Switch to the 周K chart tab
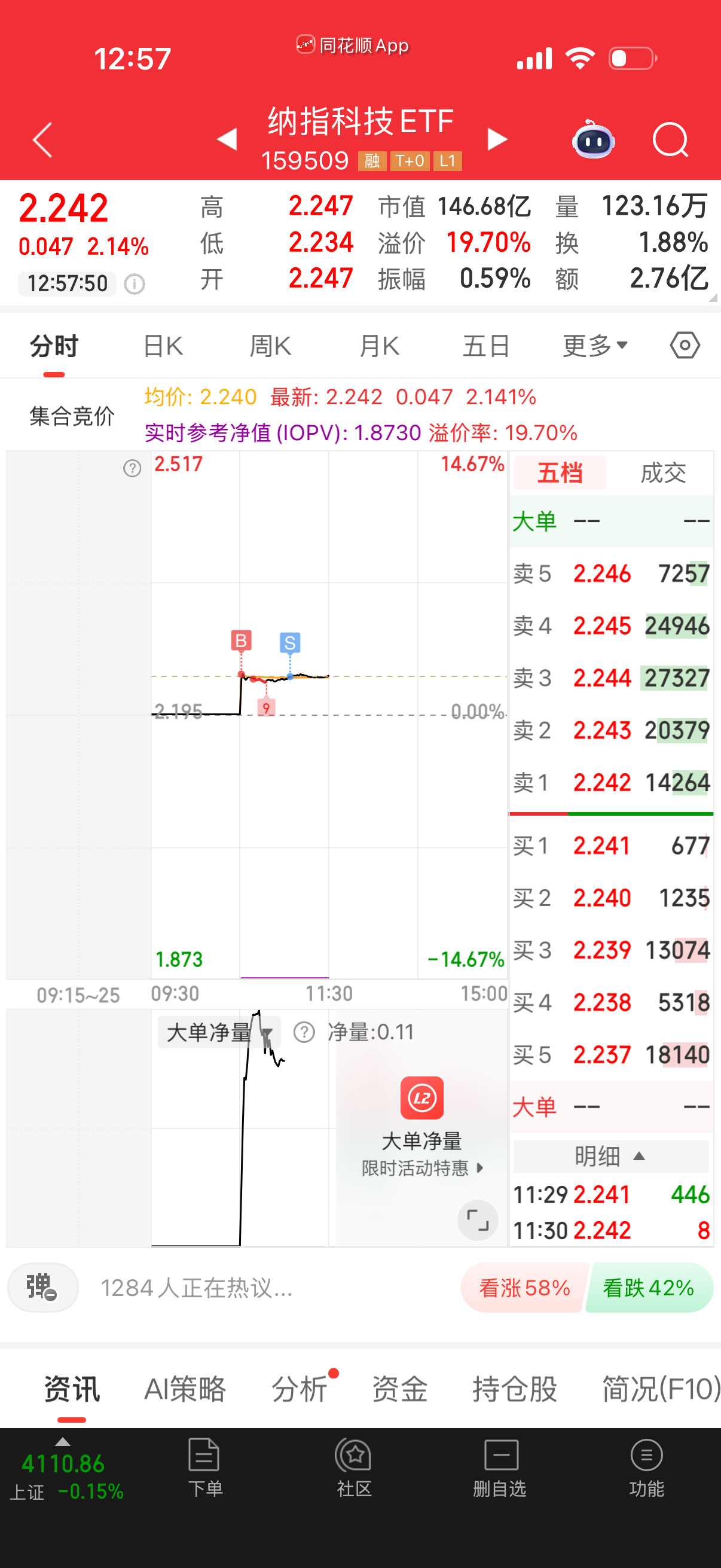This screenshot has height=1568, width=721. [270, 346]
